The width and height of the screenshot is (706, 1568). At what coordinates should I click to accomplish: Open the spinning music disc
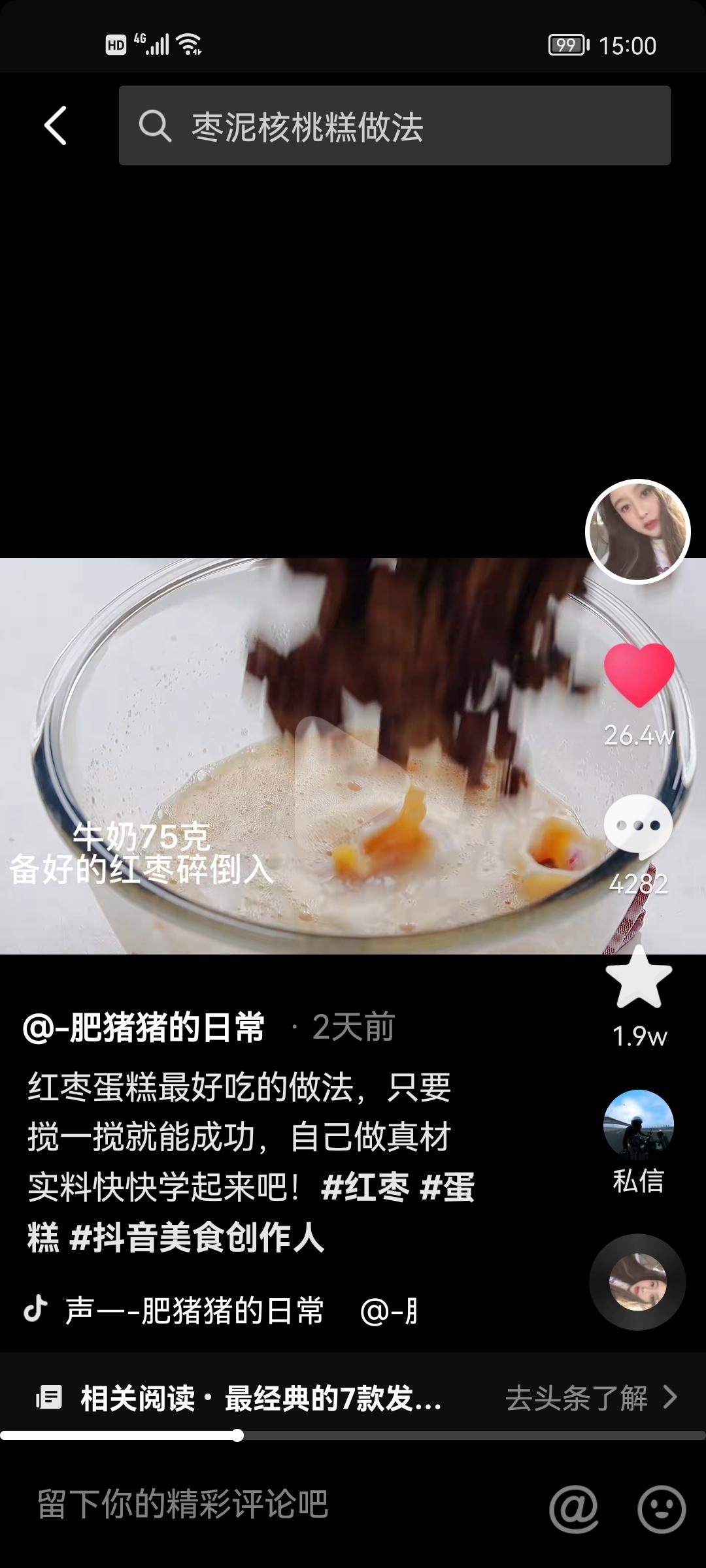[637, 1282]
